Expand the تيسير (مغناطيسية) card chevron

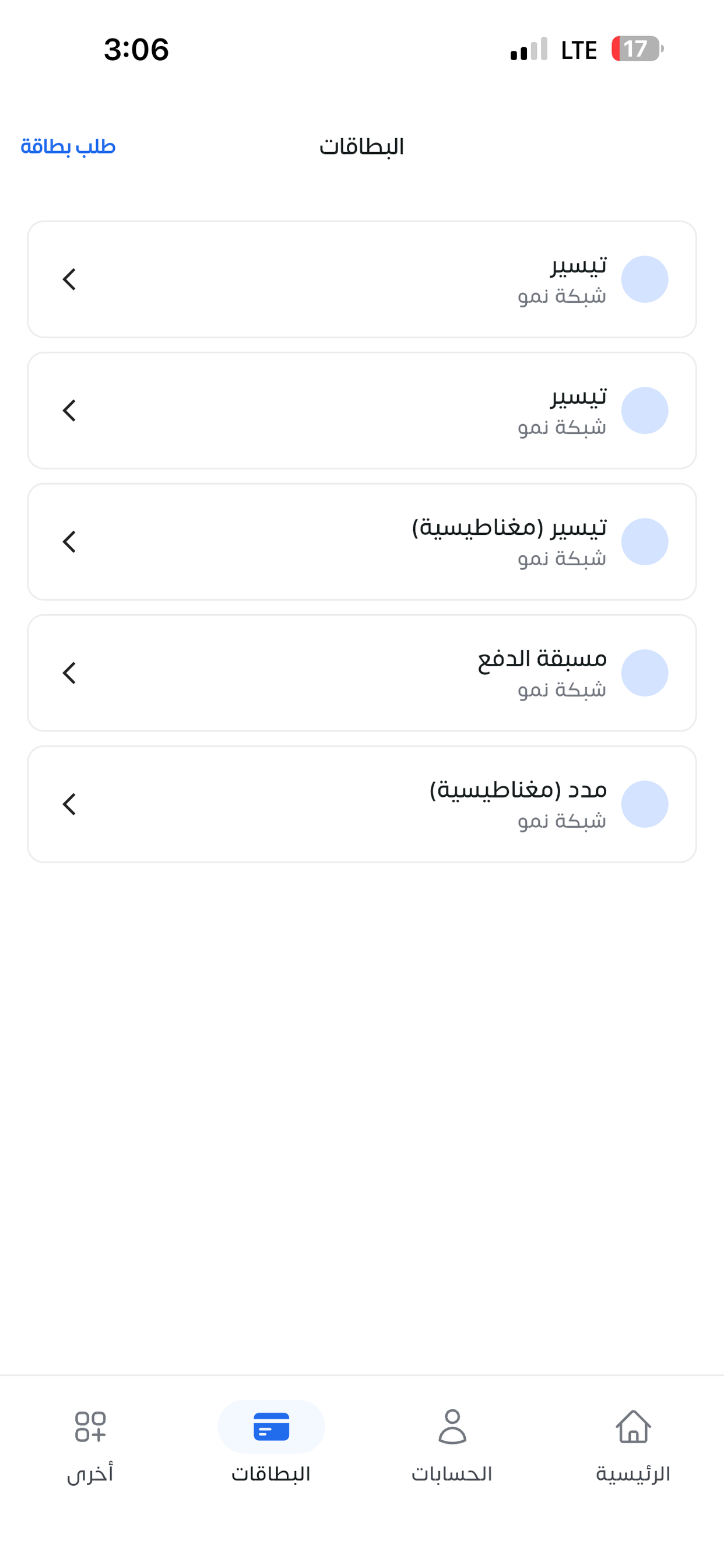tap(70, 541)
